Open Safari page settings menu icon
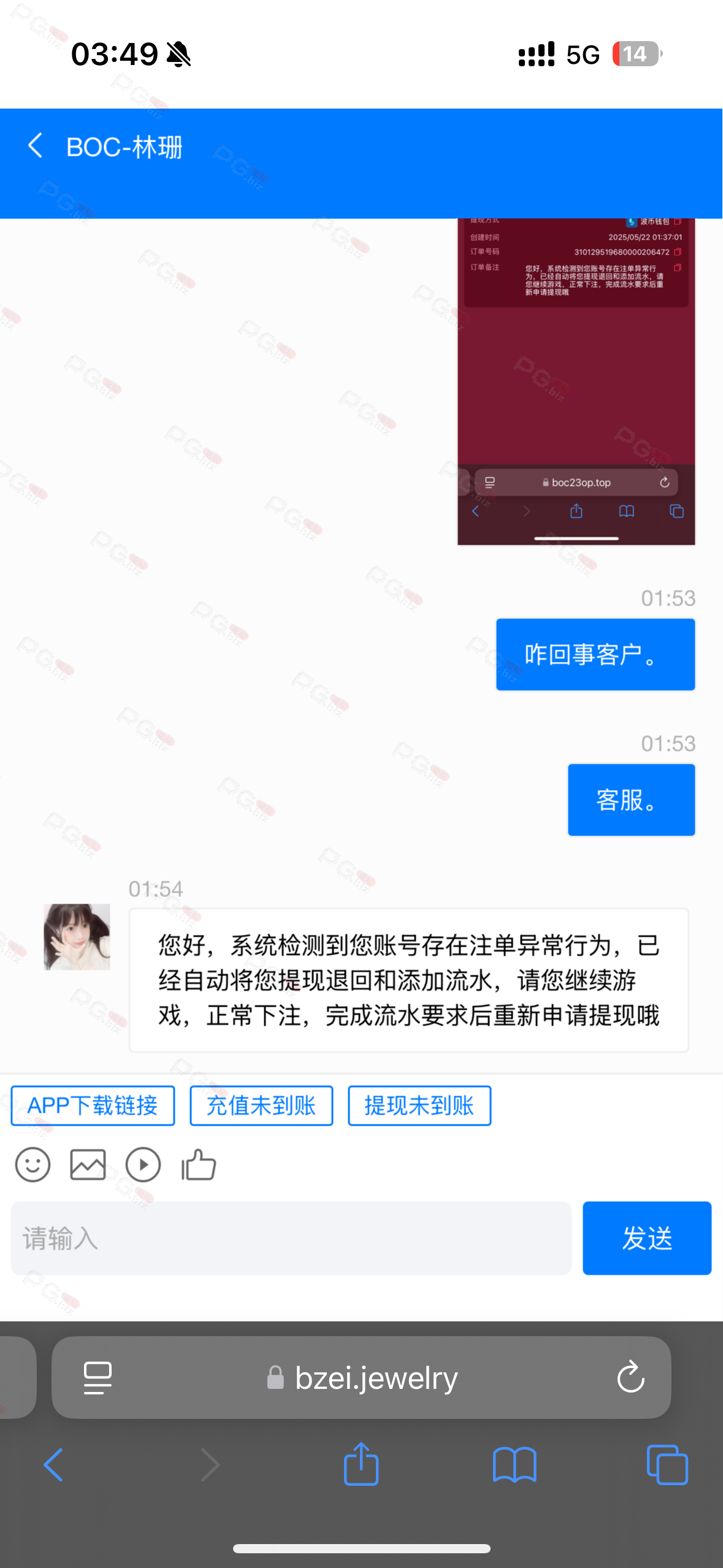The width and height of the screenshot is (723, 1568). [98, 1377]
